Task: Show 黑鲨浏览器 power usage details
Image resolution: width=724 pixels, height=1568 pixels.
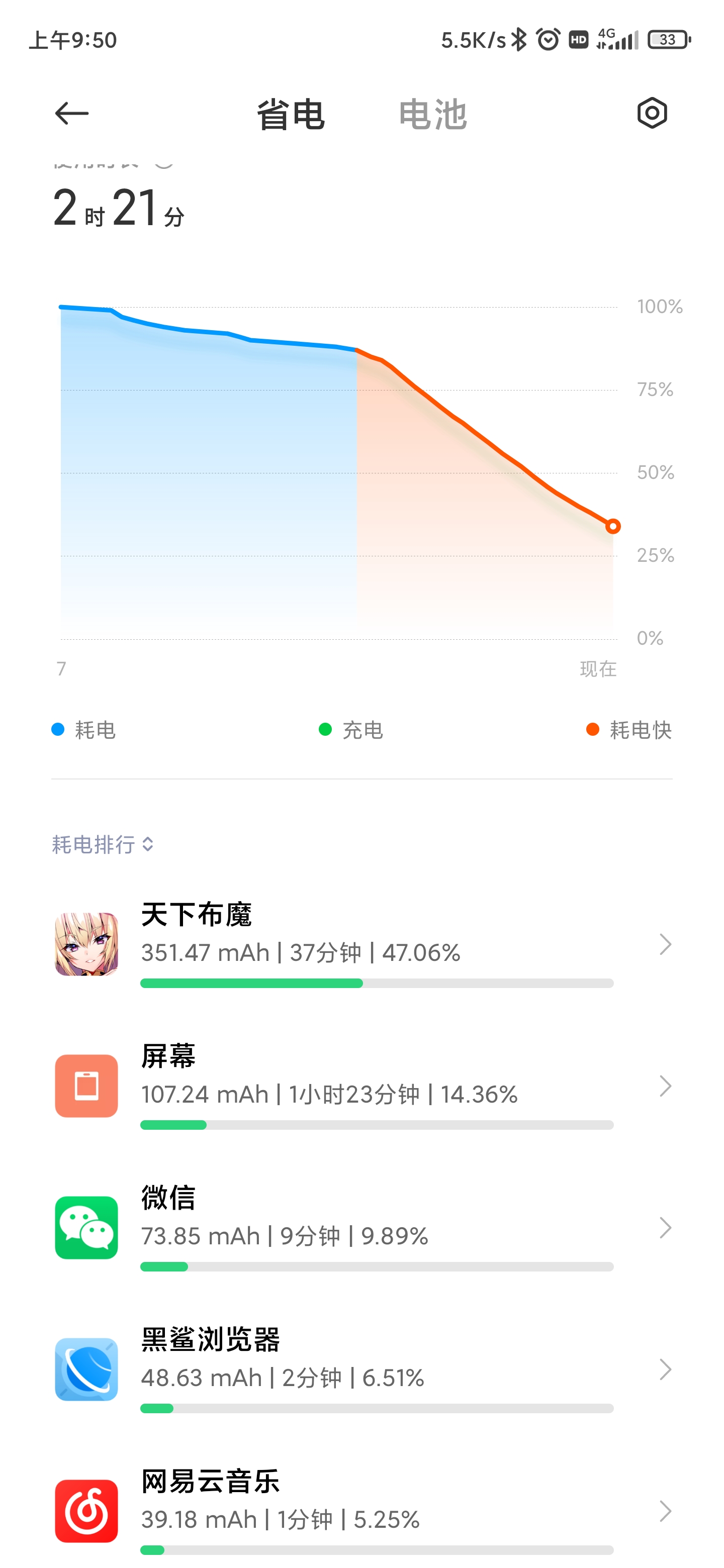Action: [x=363, y=1369]
